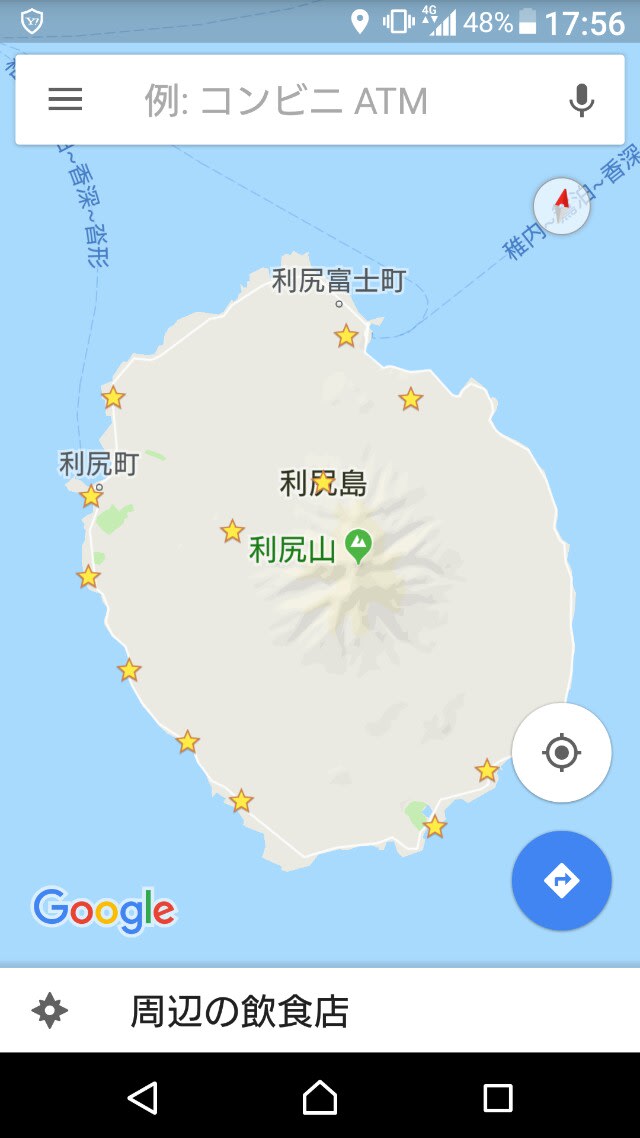
Task: Tap the saved star near 利尻富士町
Action: click(346, 336)
